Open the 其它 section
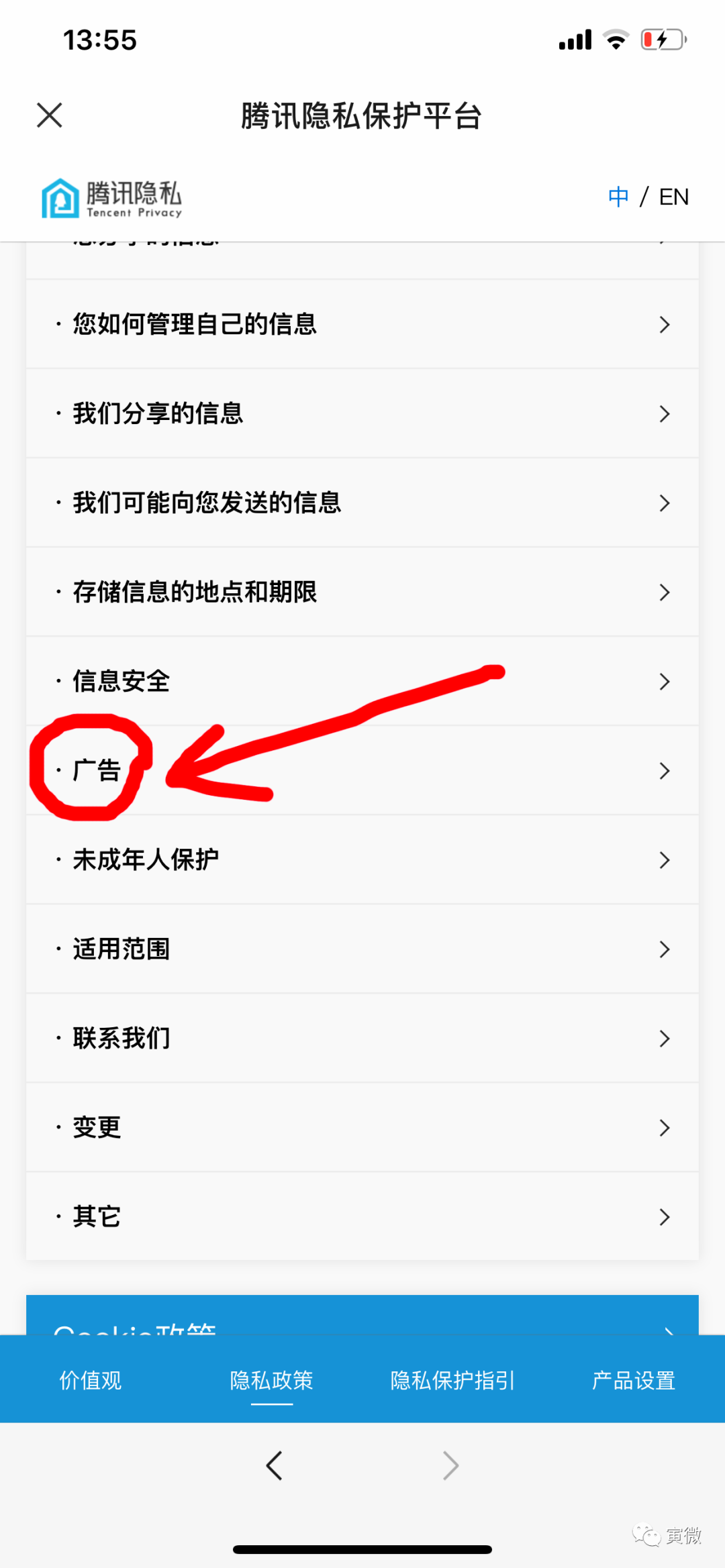The image size is (725, 1568). (362, 1216)
